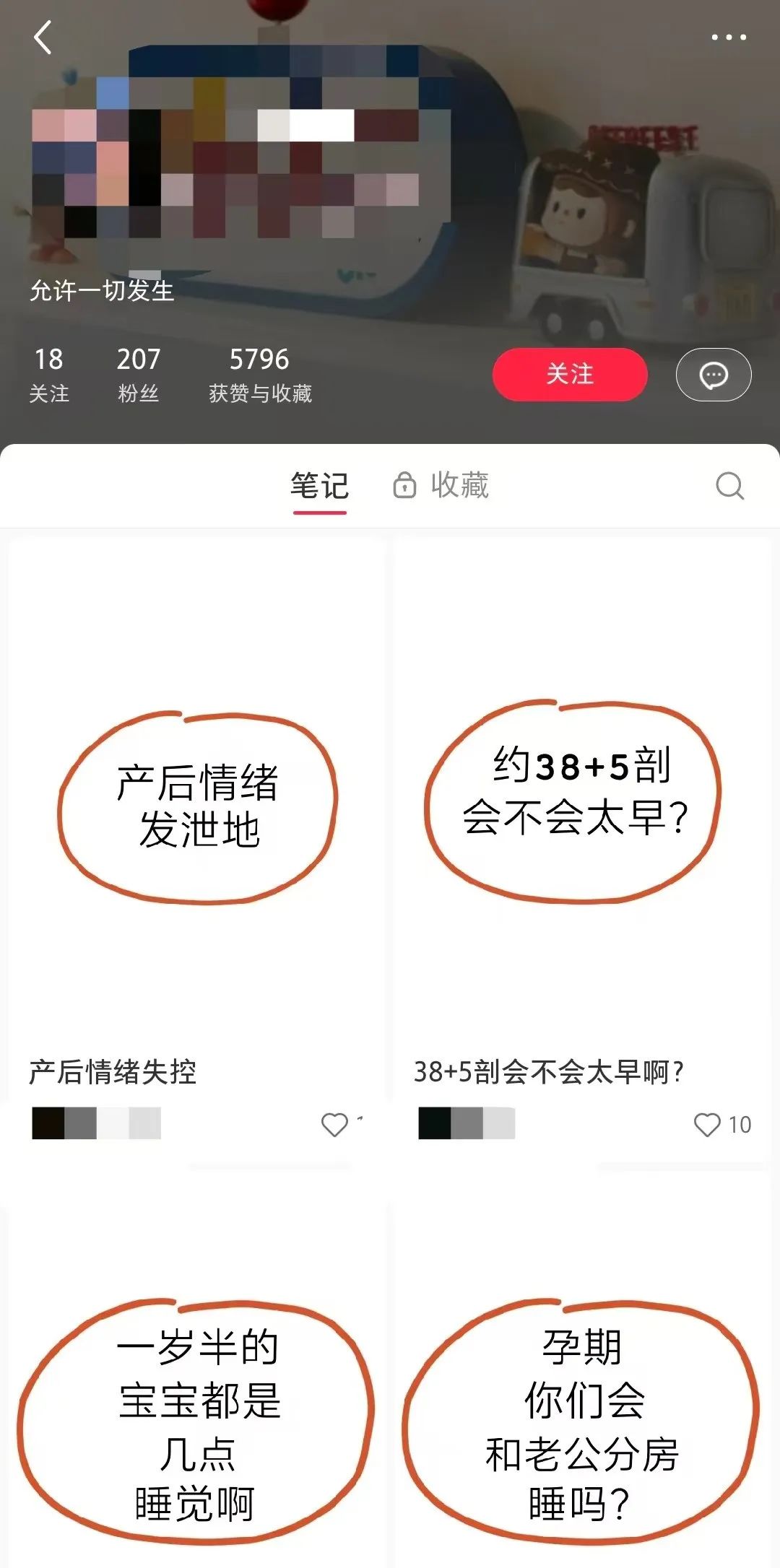This screenshot has width=780, height=1568.
Task: Follow this user with the red 关注 button
Action: tap(570, 374)
